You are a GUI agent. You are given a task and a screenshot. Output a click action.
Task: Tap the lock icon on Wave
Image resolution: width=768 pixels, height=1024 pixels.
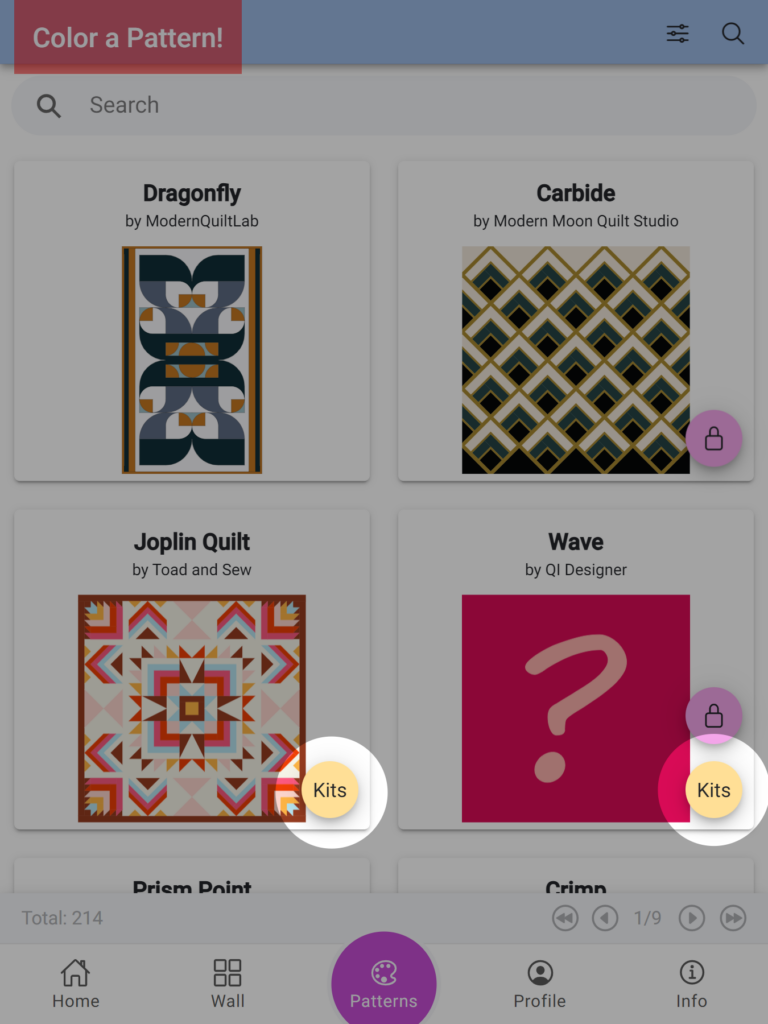(x=713, y=716)
